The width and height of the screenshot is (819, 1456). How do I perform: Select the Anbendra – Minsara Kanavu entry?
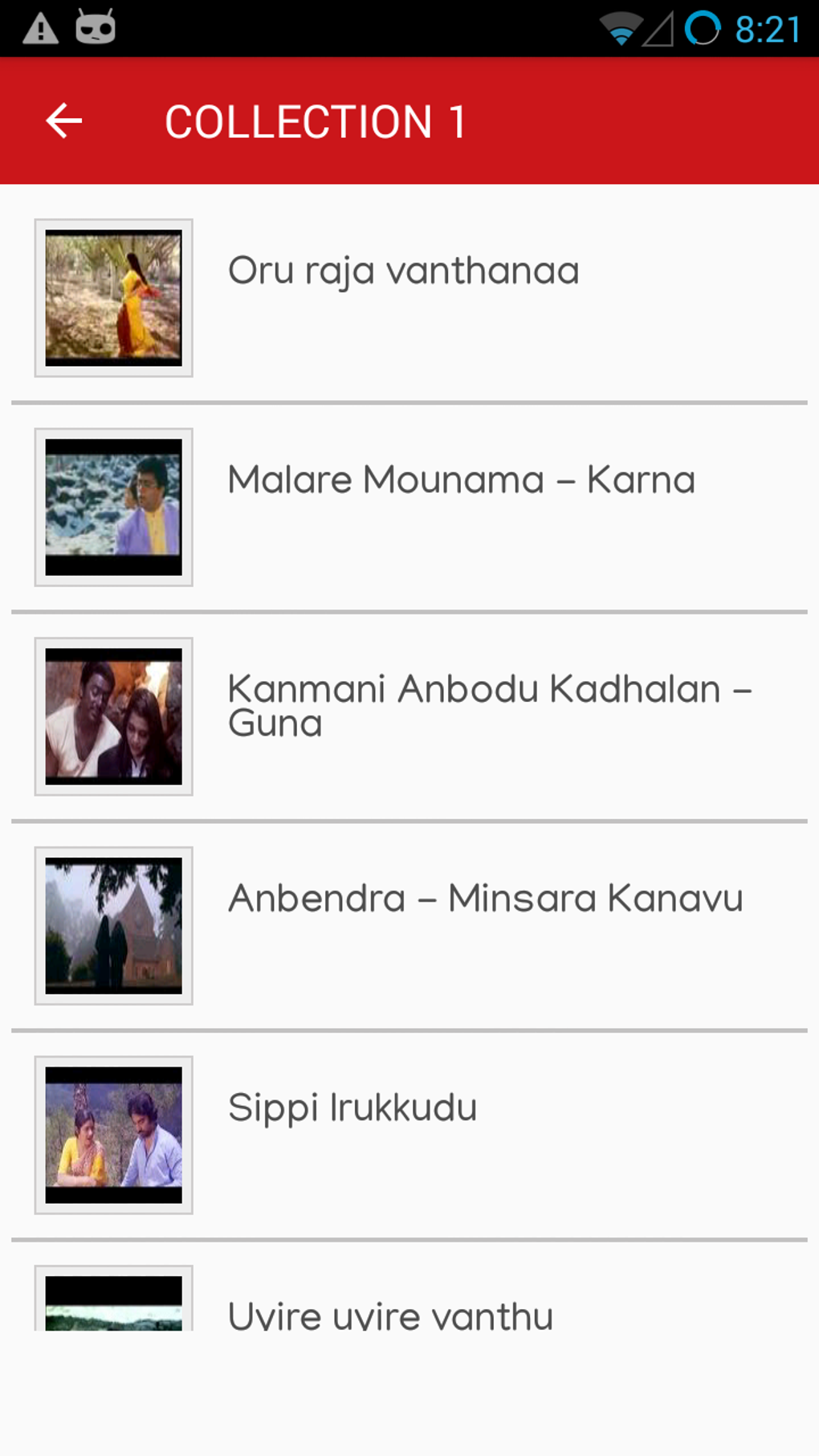[486, 899]
